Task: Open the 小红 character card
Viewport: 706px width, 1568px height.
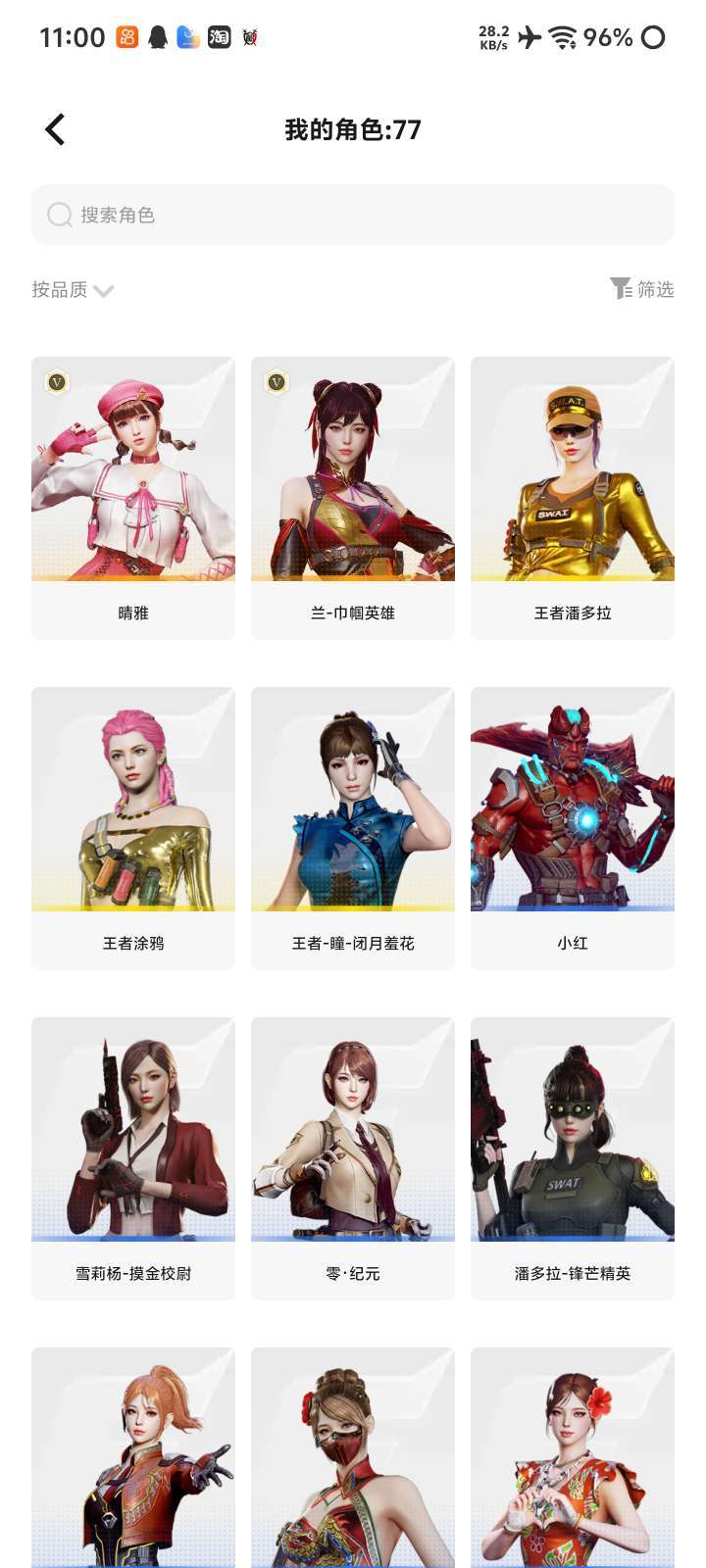Action: click(573, 828)
